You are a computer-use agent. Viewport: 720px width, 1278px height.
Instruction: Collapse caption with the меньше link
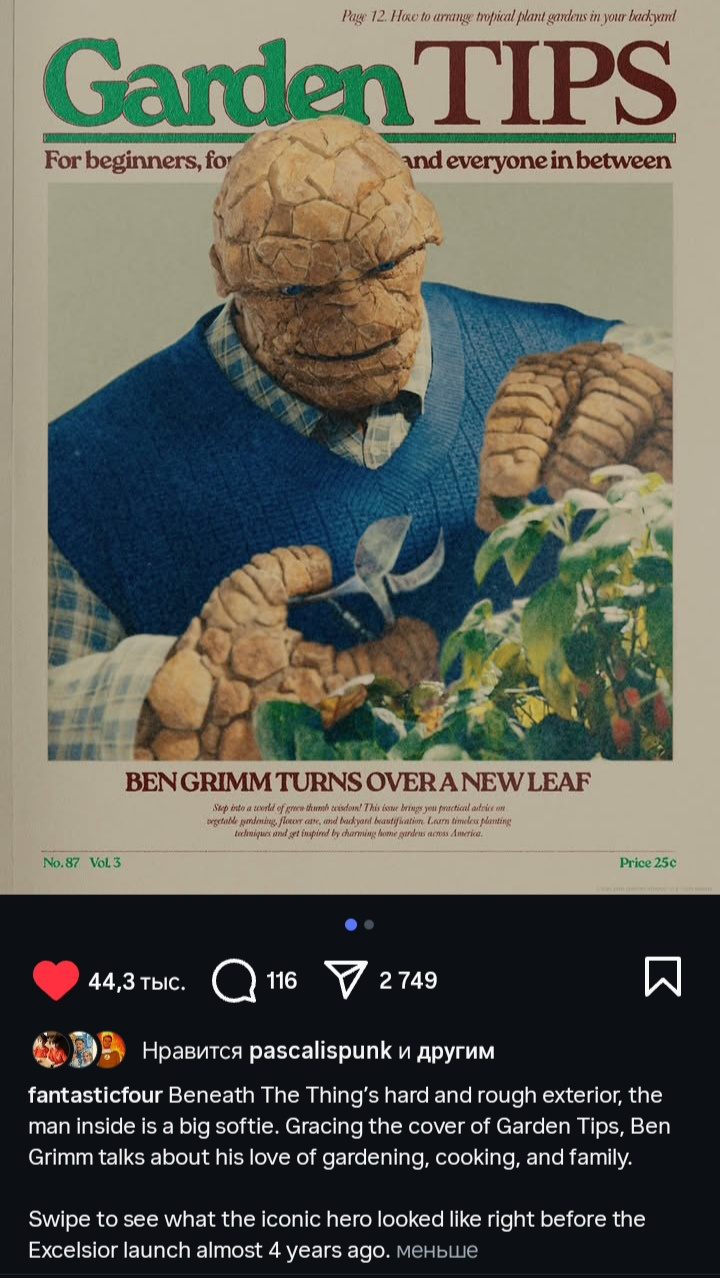437,1250
